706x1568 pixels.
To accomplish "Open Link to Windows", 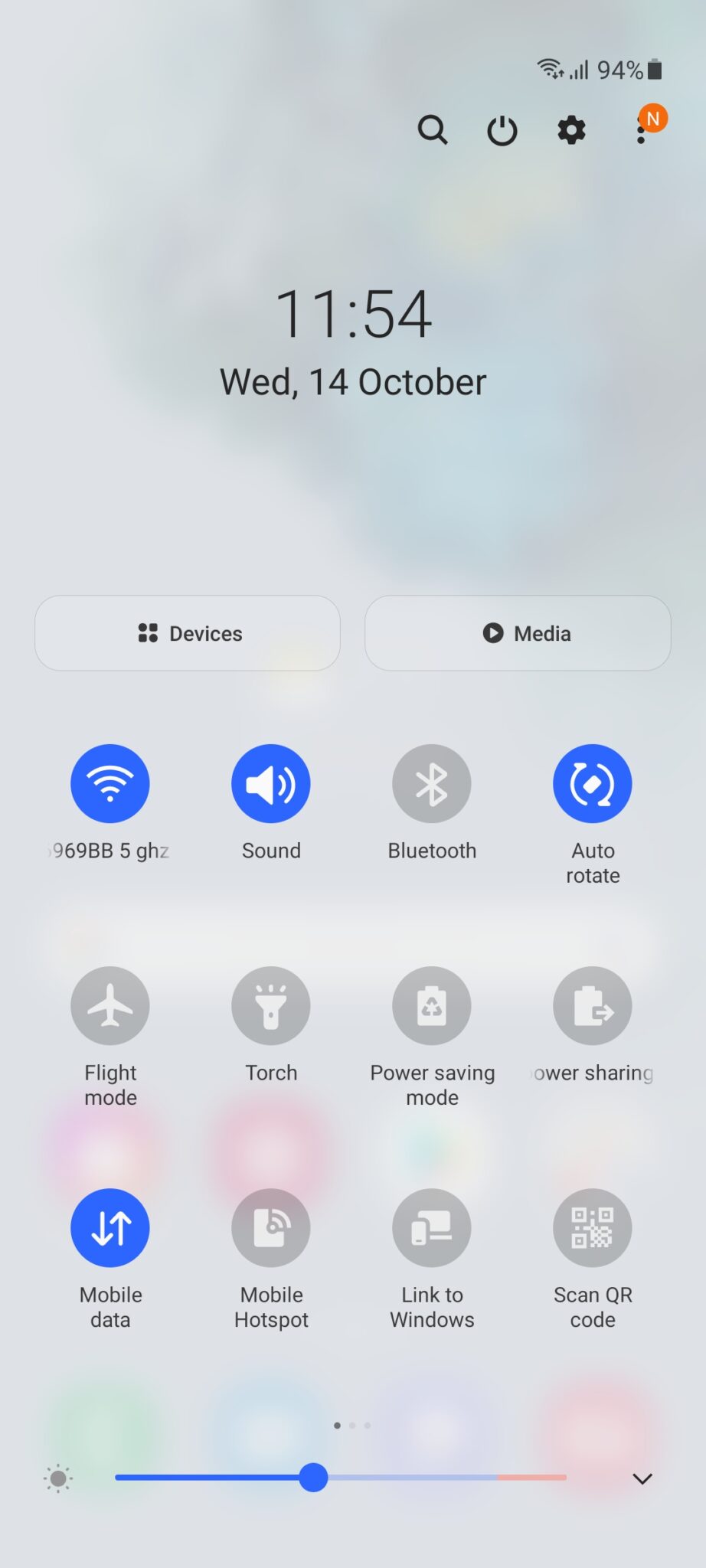I will point(432,1228).
